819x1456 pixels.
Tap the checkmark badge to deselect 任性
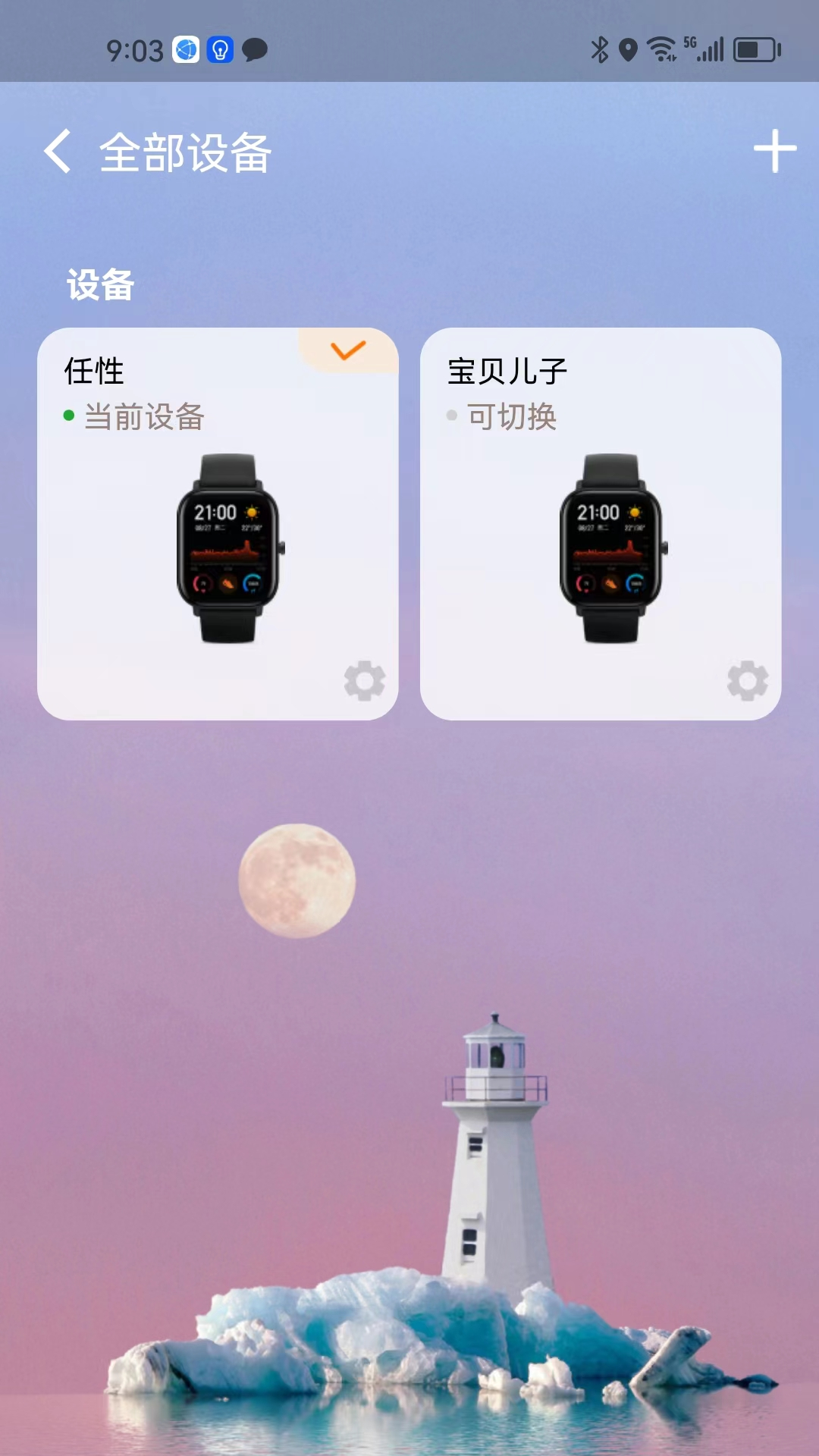click(347, 350)
